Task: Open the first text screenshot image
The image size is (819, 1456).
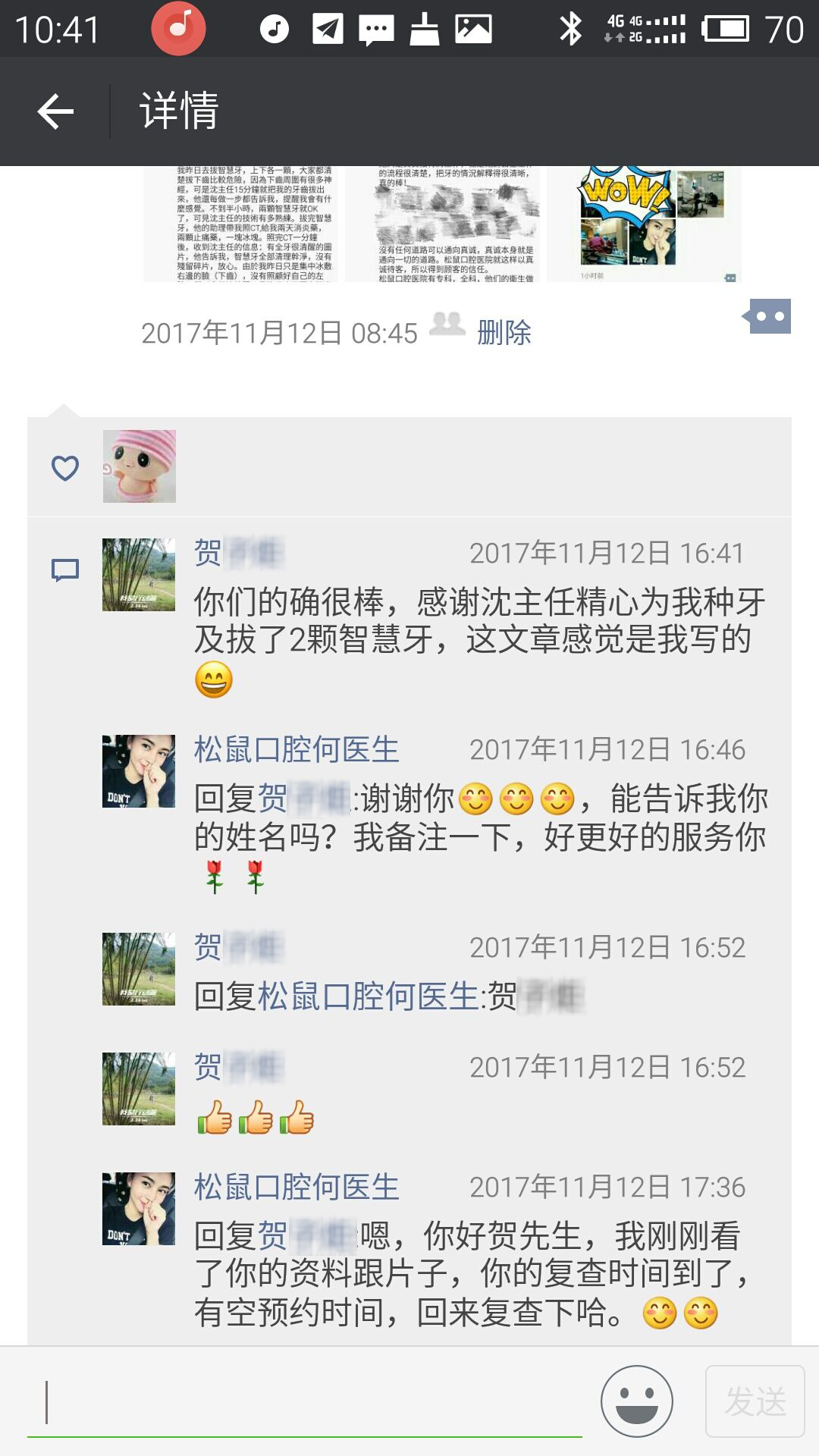Action: pyautogui.click(x=244, y=224)
